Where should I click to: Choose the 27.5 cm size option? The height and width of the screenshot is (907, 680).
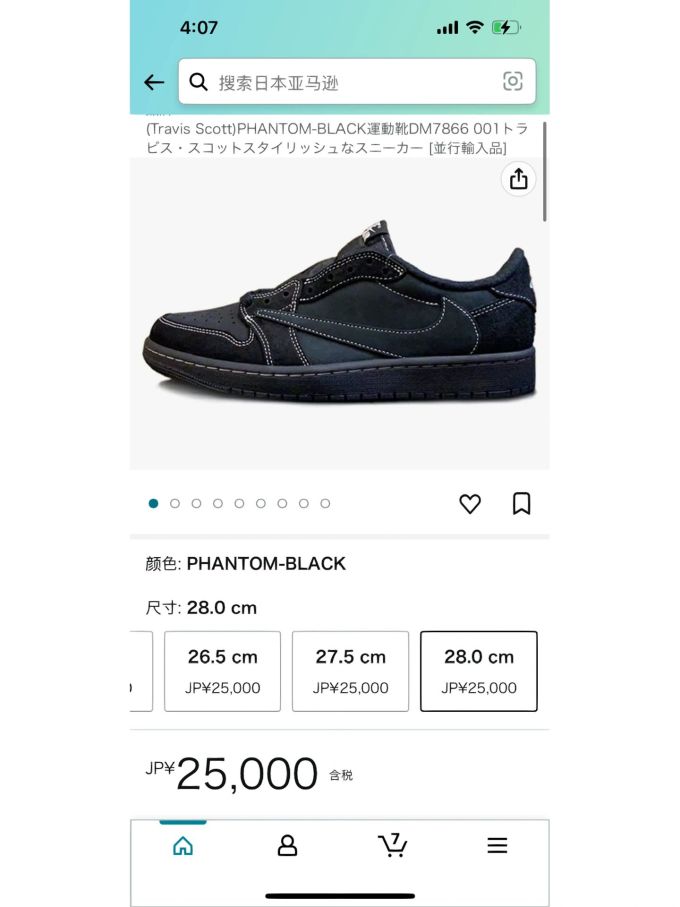[x=350, y=671]
